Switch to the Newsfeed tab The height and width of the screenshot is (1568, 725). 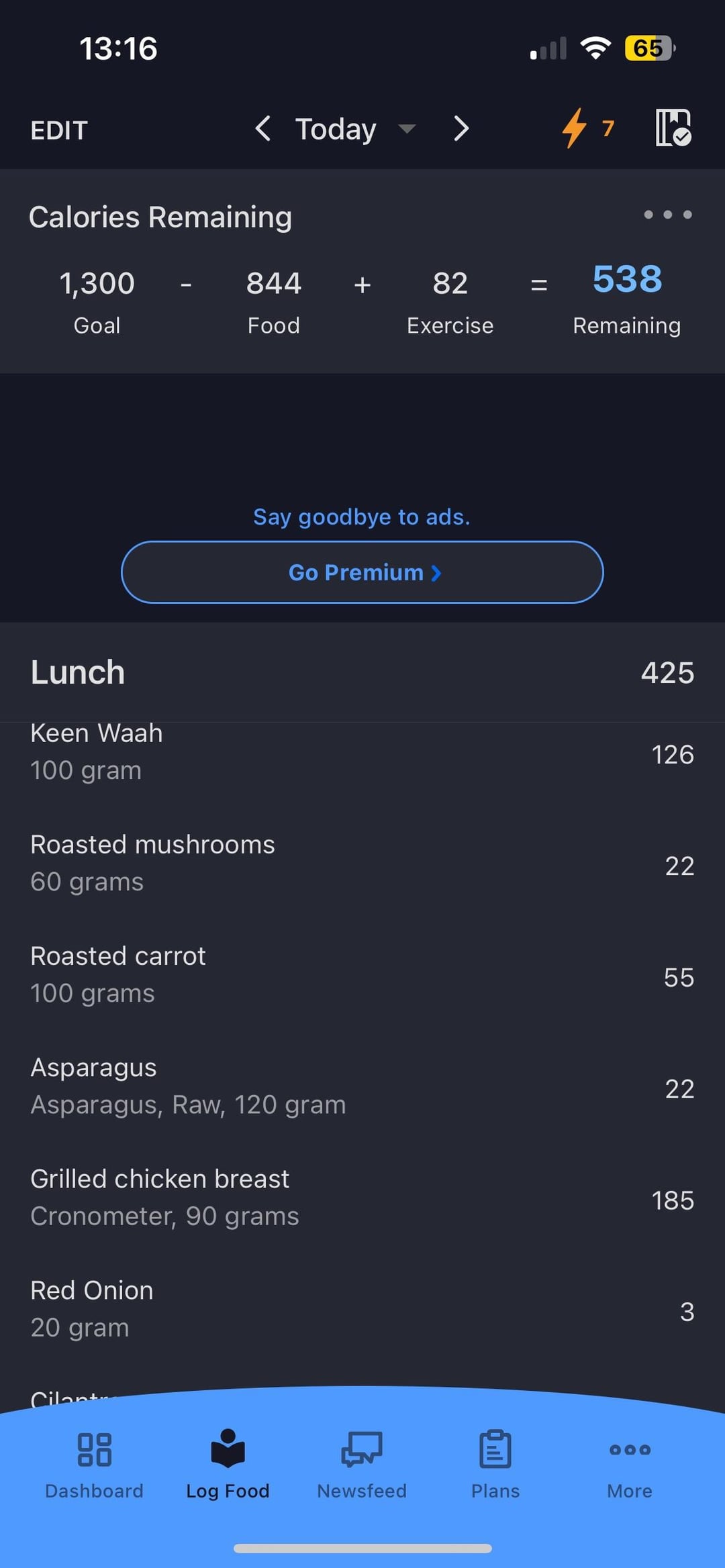[362, 1464]
